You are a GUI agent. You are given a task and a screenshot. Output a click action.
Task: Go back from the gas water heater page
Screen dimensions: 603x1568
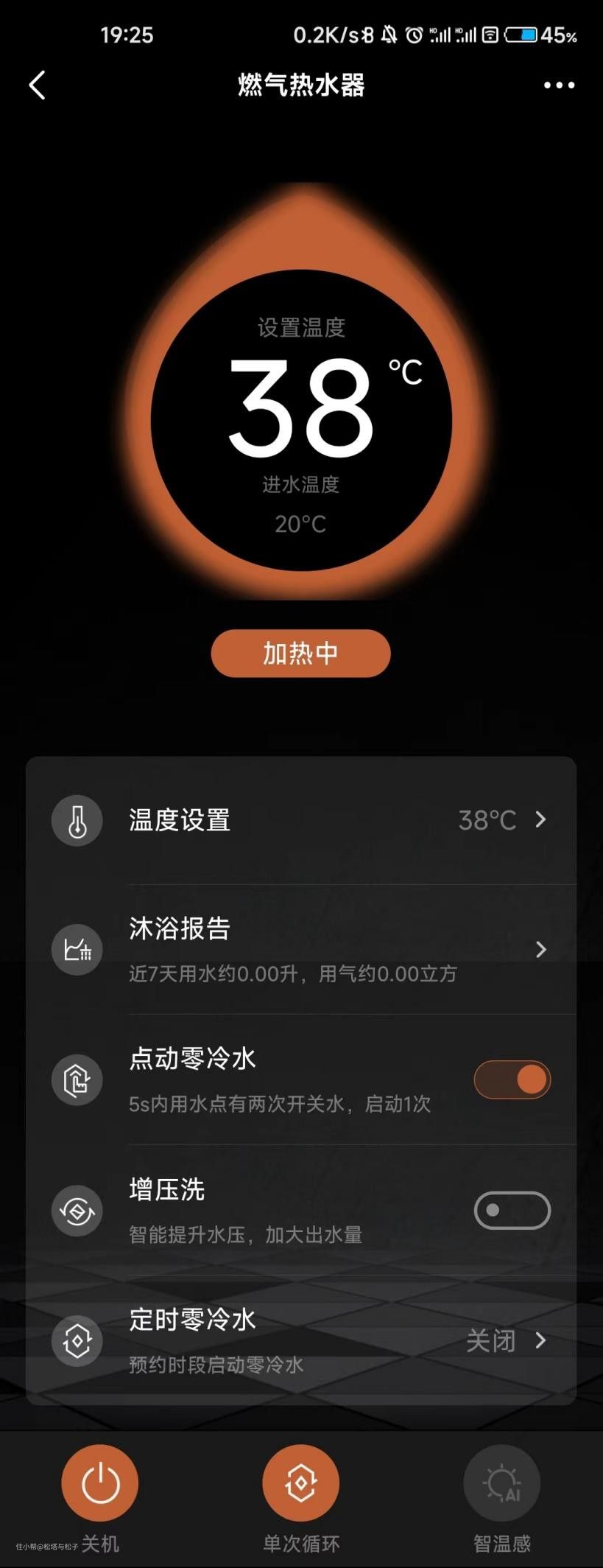[x=38, y=85]
